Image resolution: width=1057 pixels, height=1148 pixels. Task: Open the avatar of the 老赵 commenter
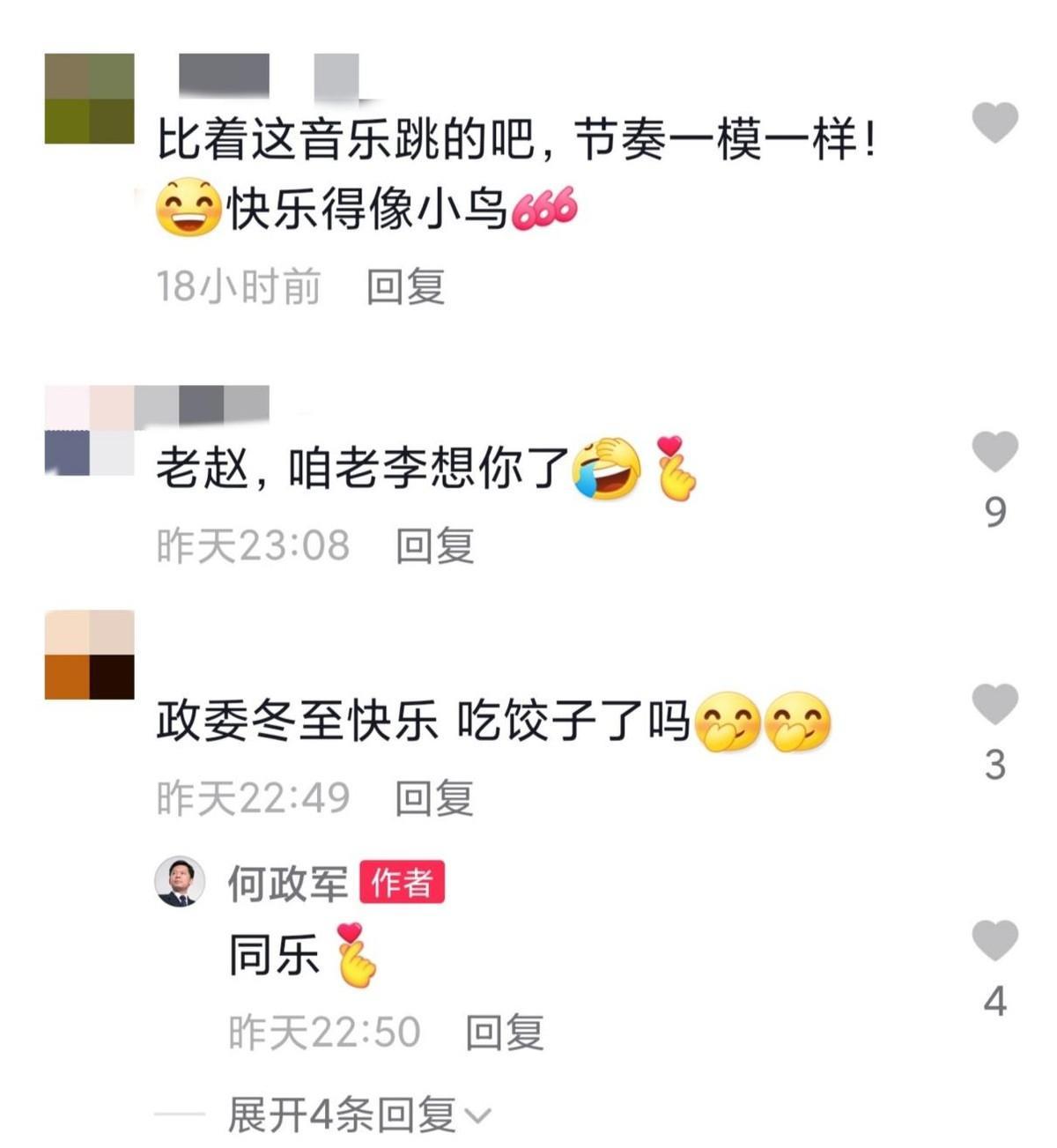(x=89, y=431)
